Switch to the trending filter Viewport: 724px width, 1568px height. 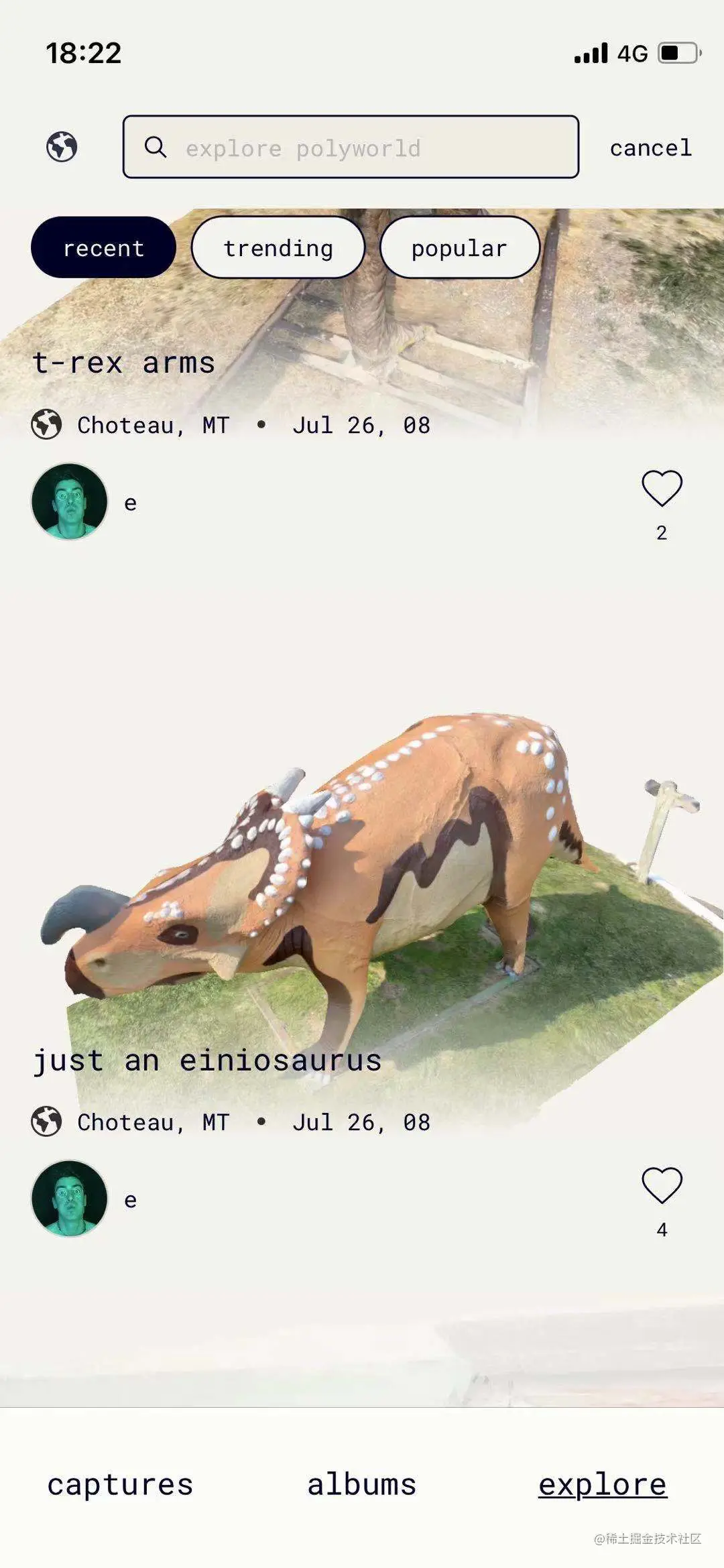pyautogui.click(x=278, y=247)
